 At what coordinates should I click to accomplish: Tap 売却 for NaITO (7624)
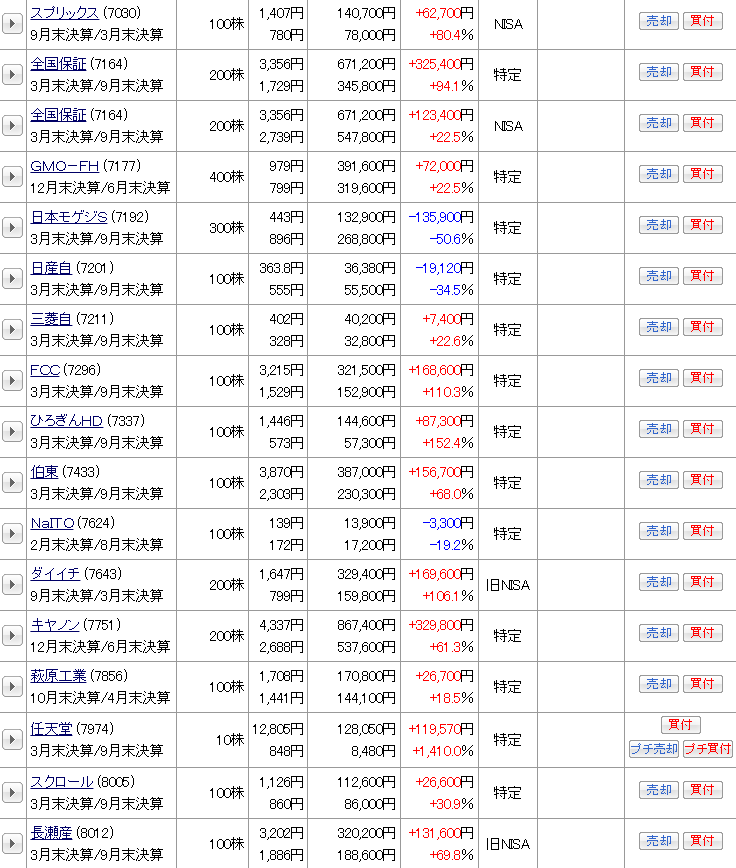click(x=658, y=531)
